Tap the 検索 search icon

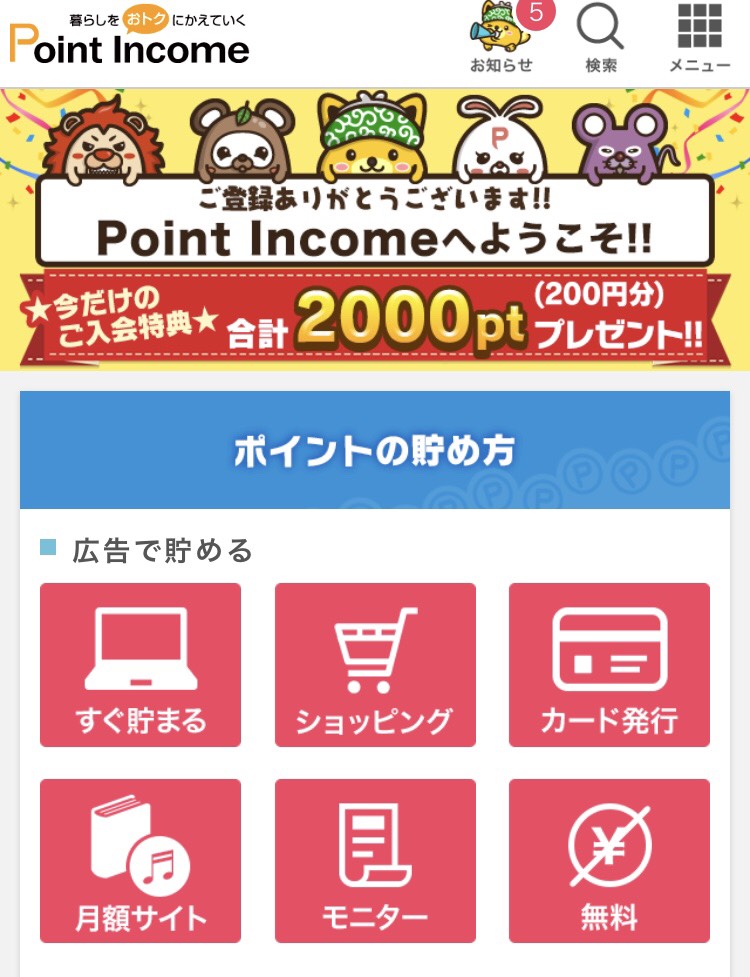(x=601, y=40)
